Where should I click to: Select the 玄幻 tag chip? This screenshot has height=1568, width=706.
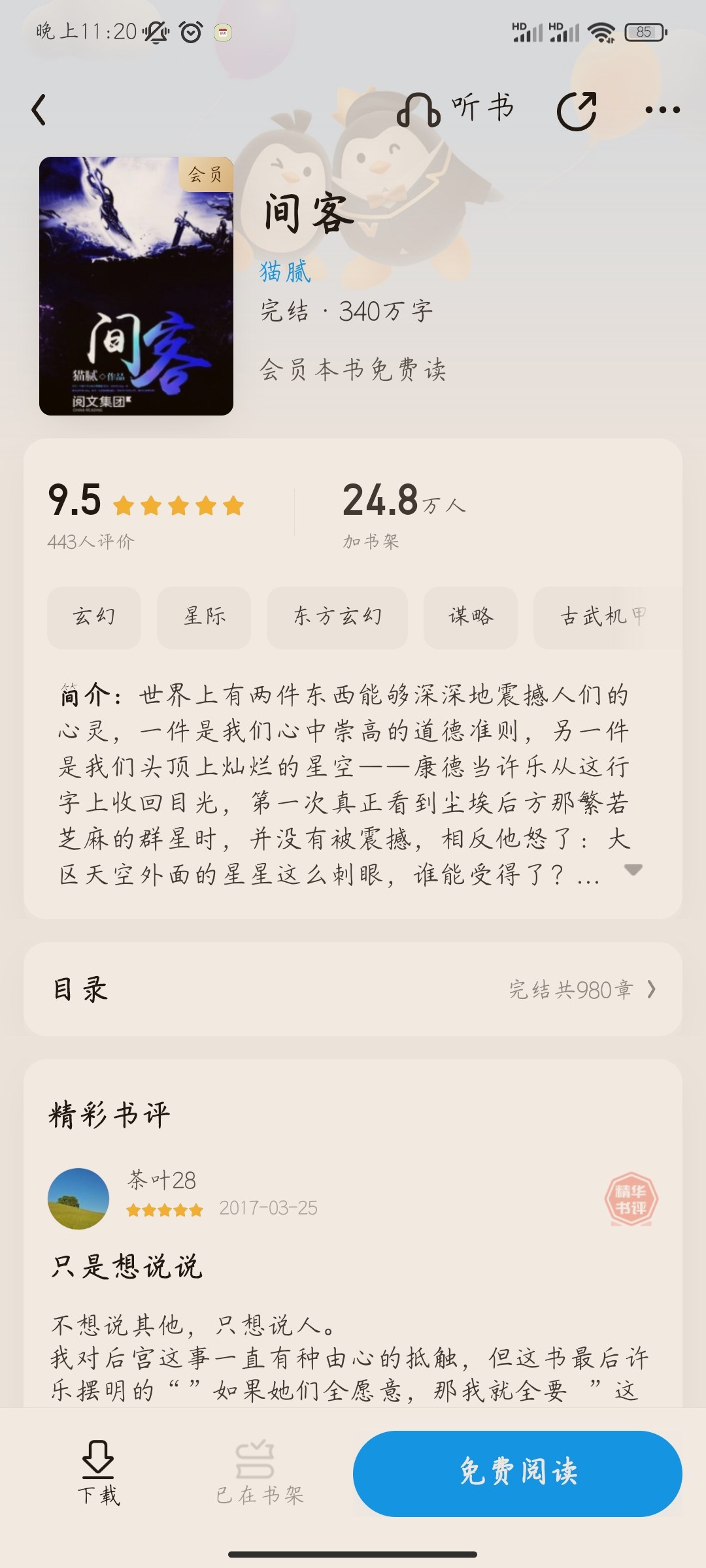(94, 617)
